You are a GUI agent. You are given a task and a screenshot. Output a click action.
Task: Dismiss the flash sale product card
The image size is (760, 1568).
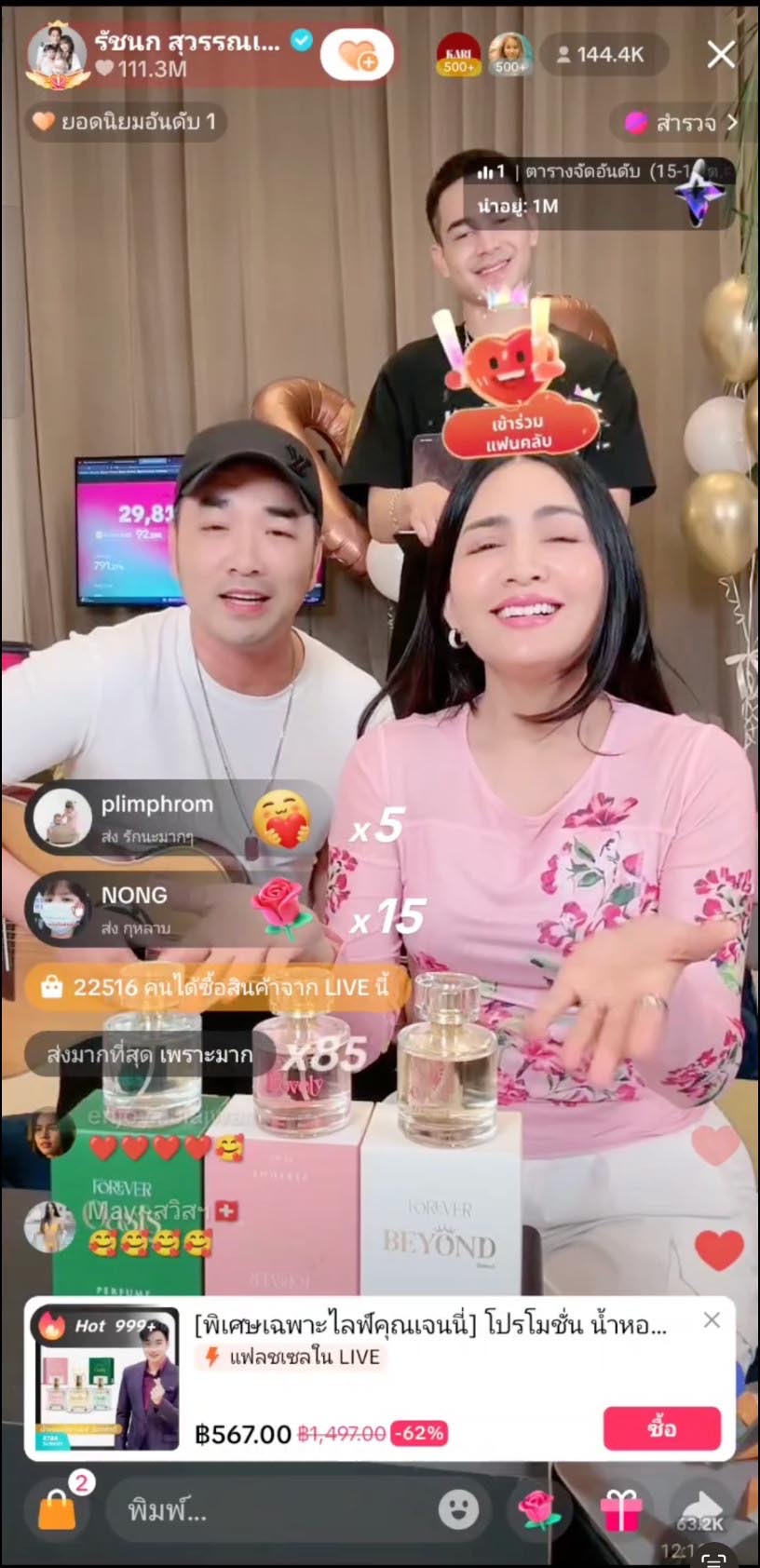tap(712, 1320)
